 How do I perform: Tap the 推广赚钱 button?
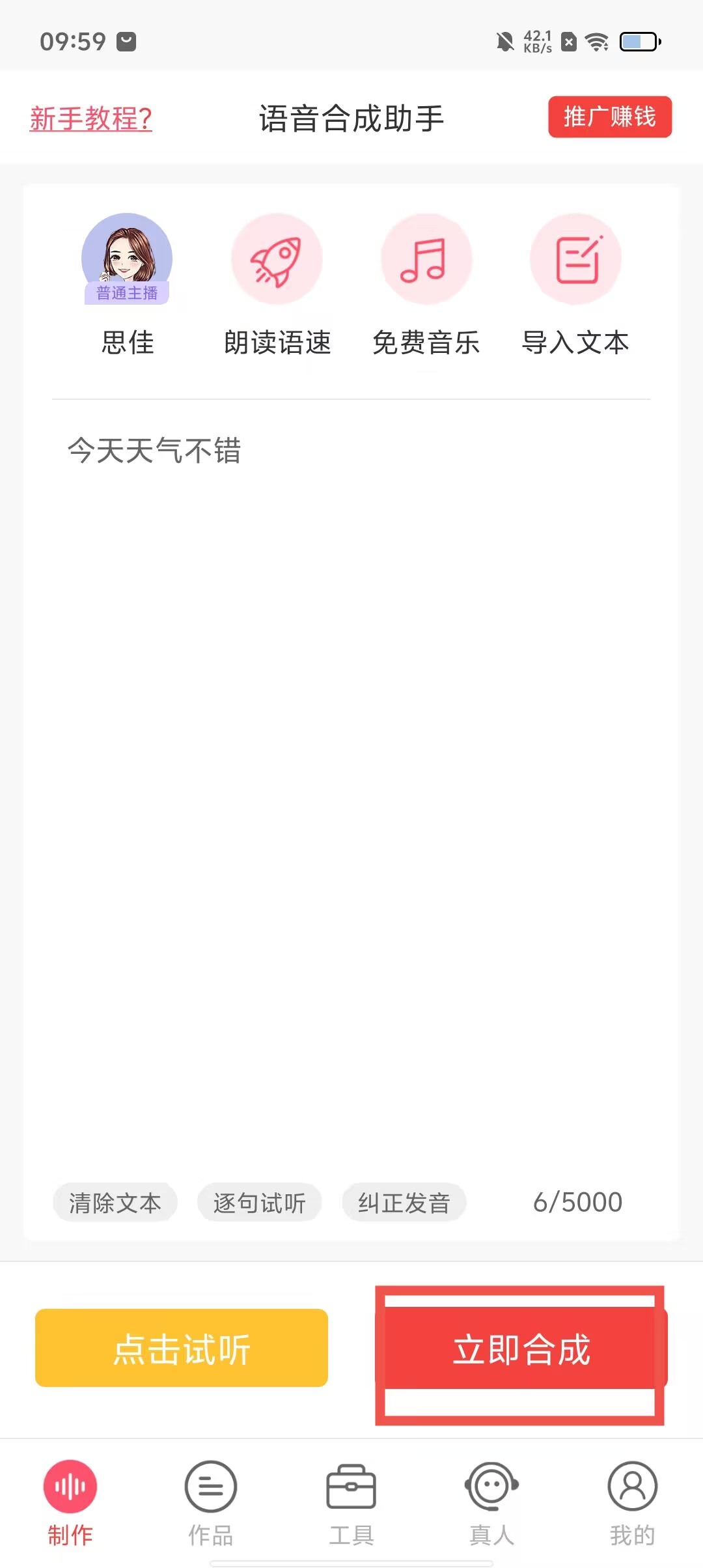[609, 117]
